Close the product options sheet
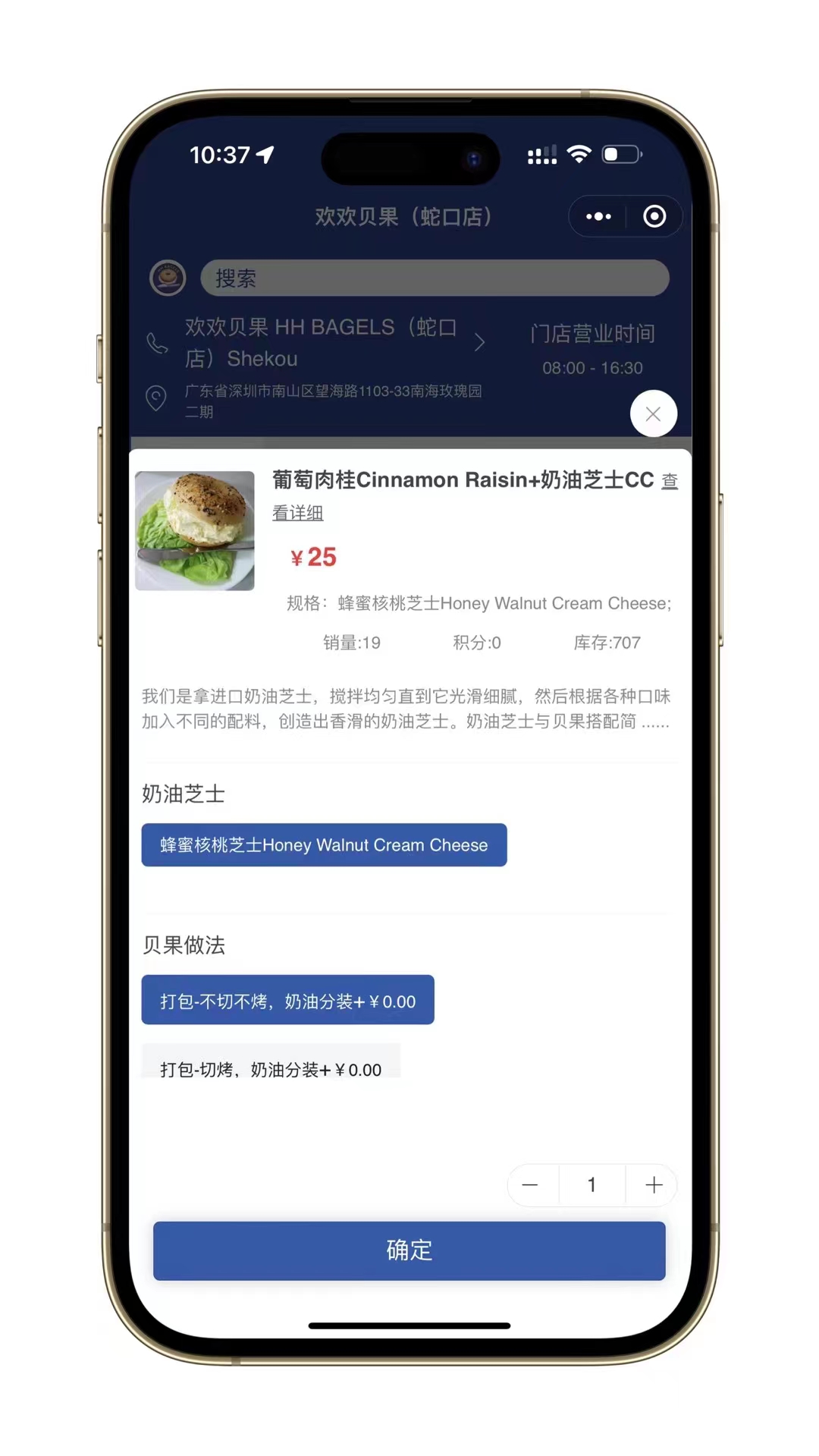Viewport: 819px width, 1456px height. (653, 414)
